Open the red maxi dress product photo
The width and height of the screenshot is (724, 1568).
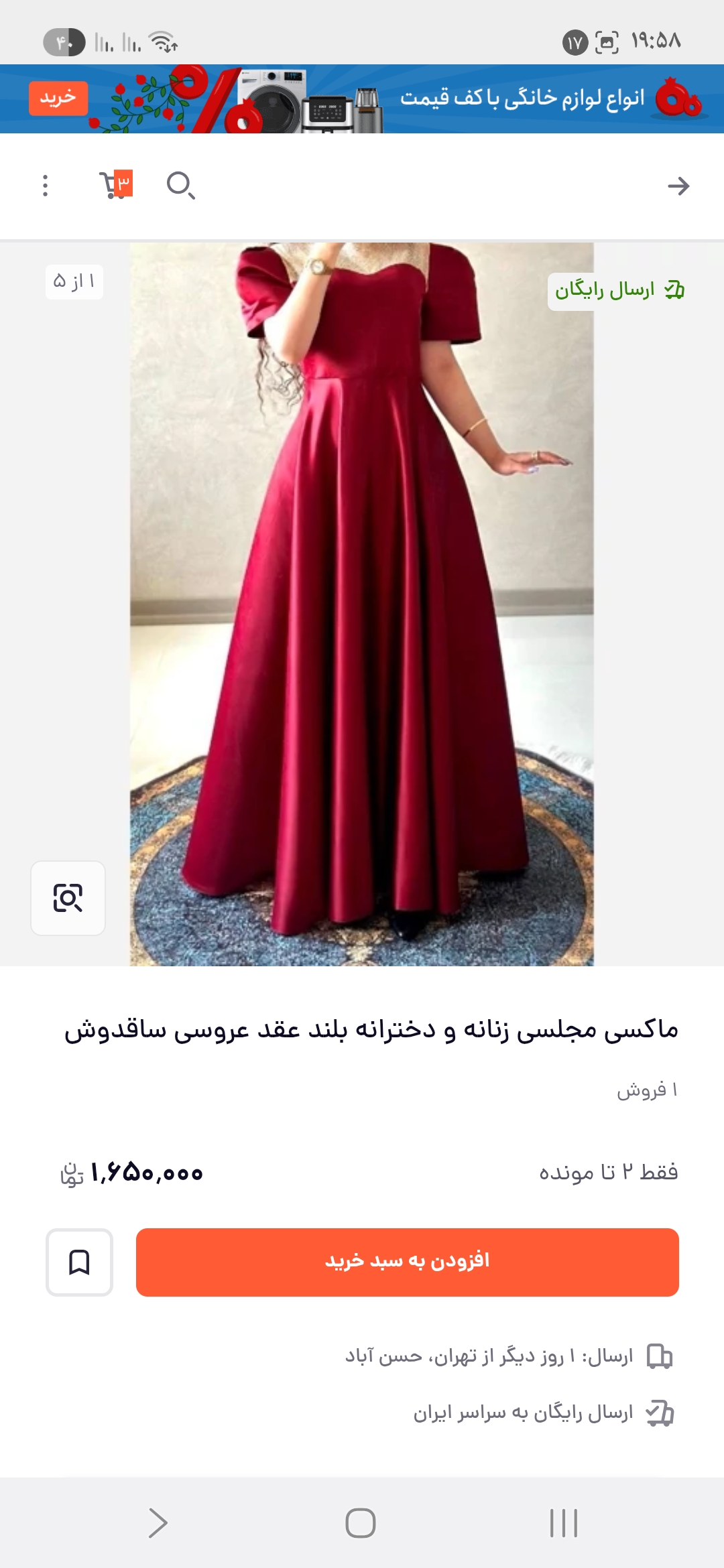pyautogui.click(x=362, y=603)
